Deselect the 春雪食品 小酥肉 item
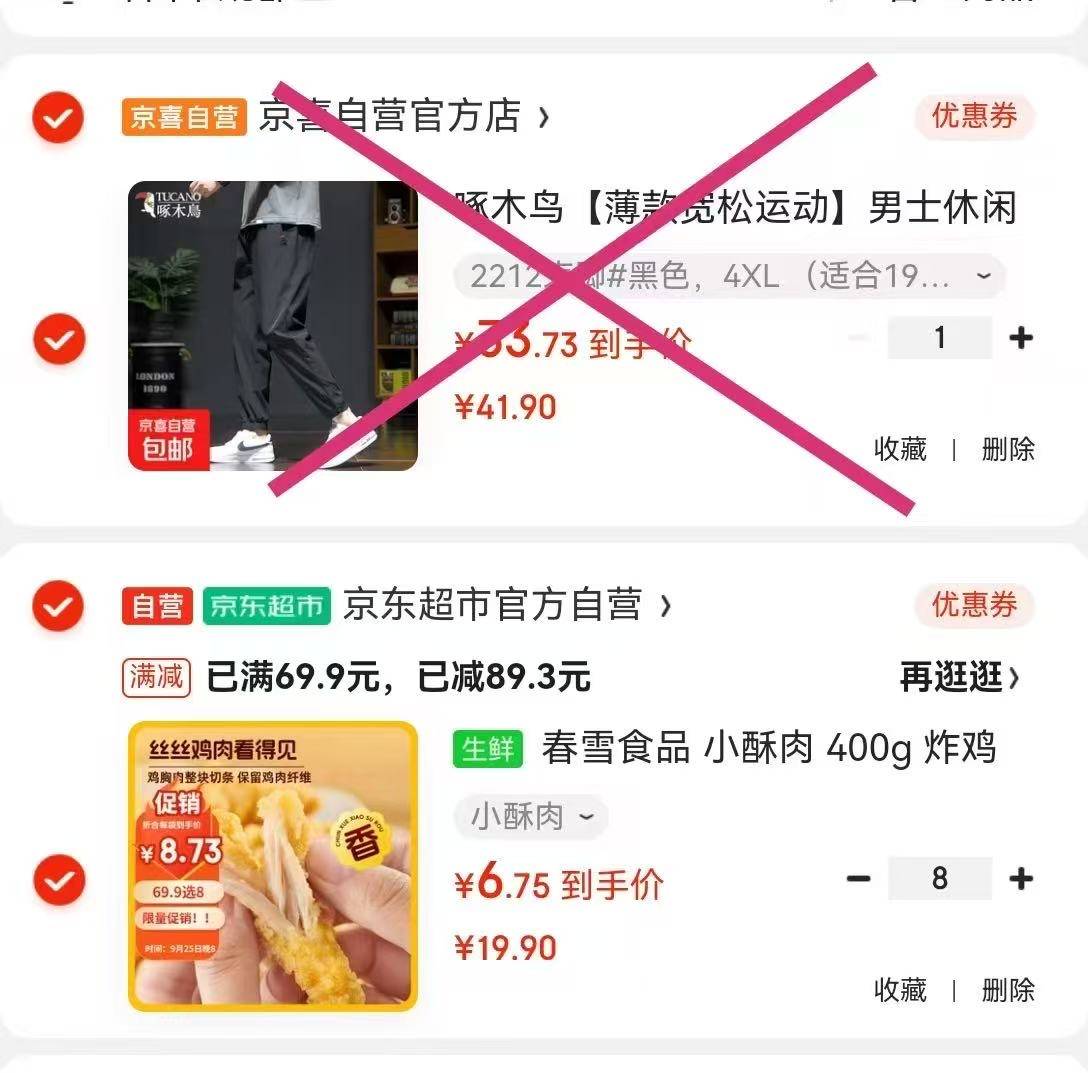The width and height of the screenshot is (1088, 1073). tap(58, 880)
